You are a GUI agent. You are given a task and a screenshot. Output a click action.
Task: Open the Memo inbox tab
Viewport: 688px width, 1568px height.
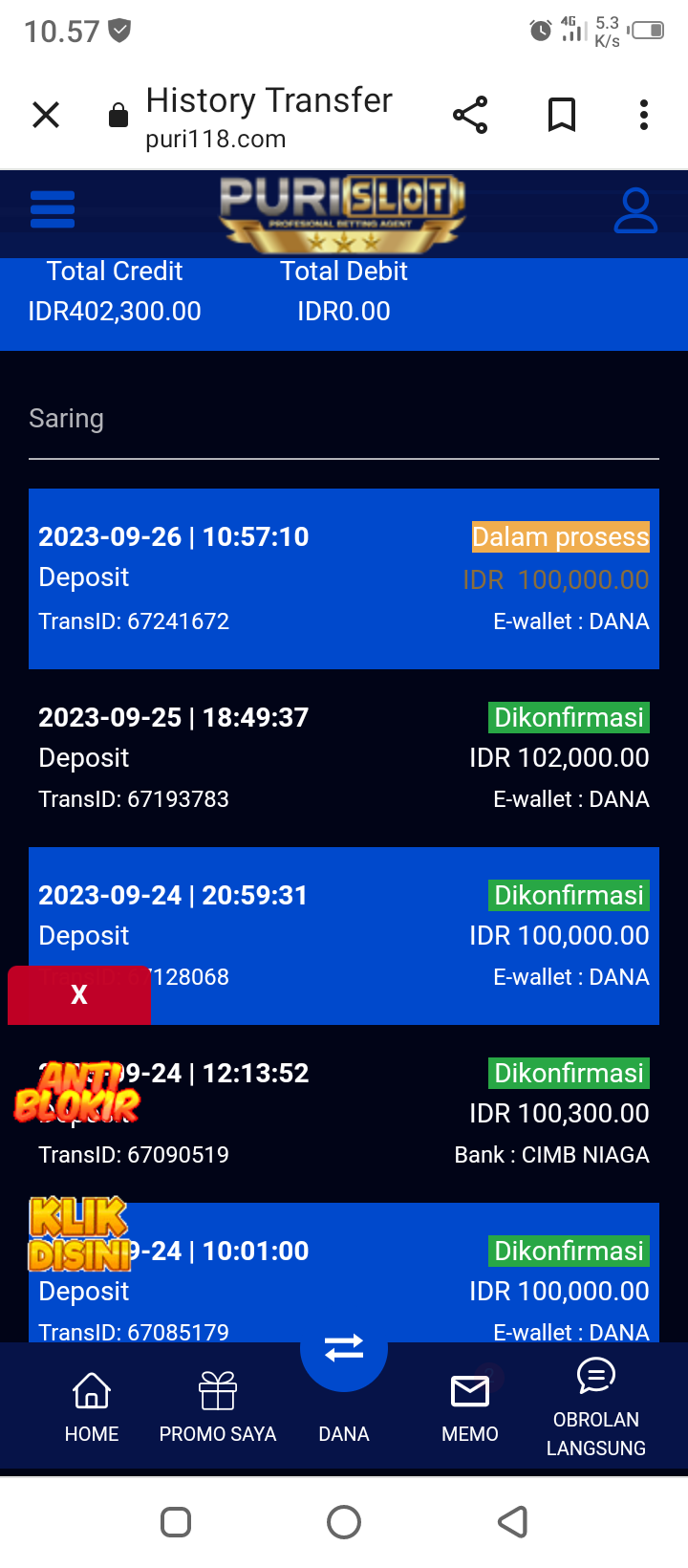[x=470, y=1404]
